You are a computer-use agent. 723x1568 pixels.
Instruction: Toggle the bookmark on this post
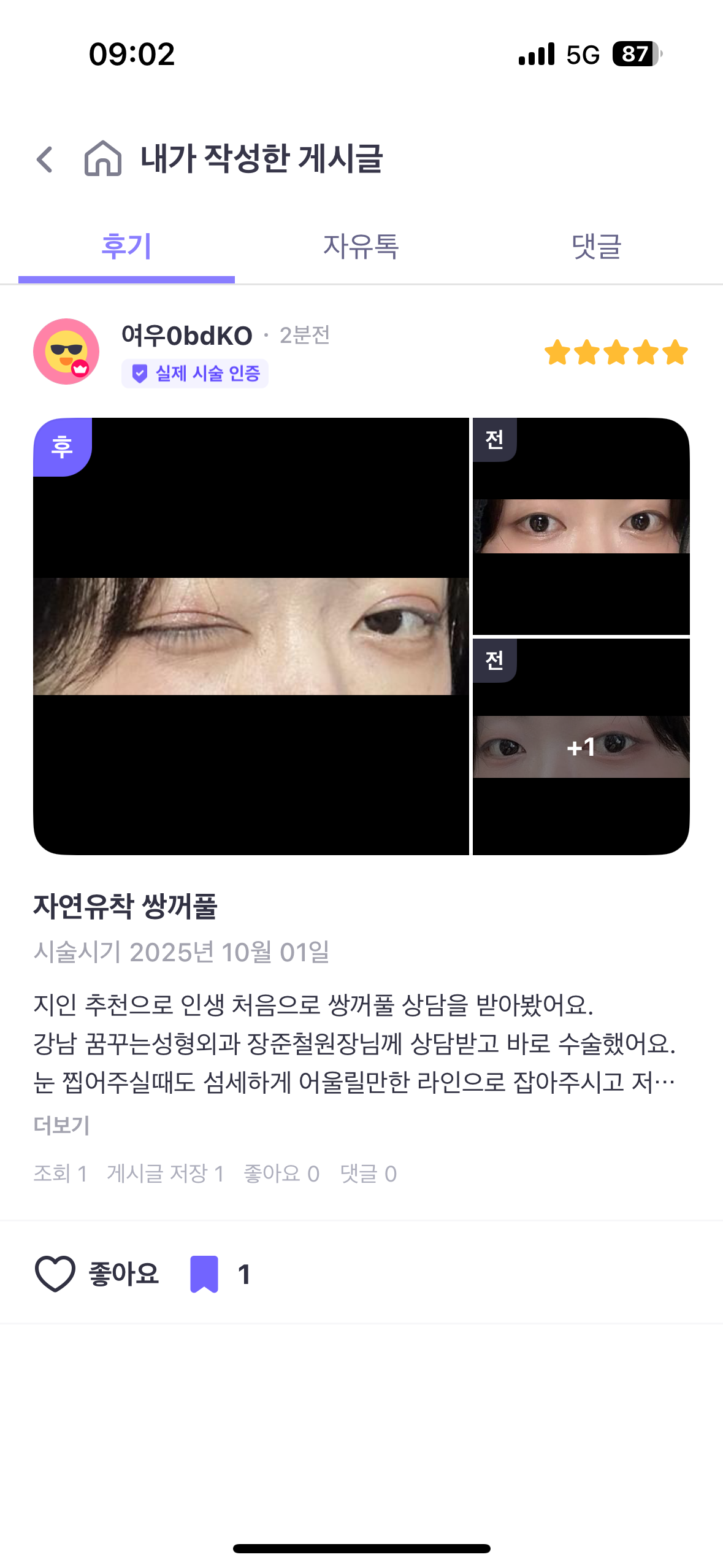[x=204, y=1274]
